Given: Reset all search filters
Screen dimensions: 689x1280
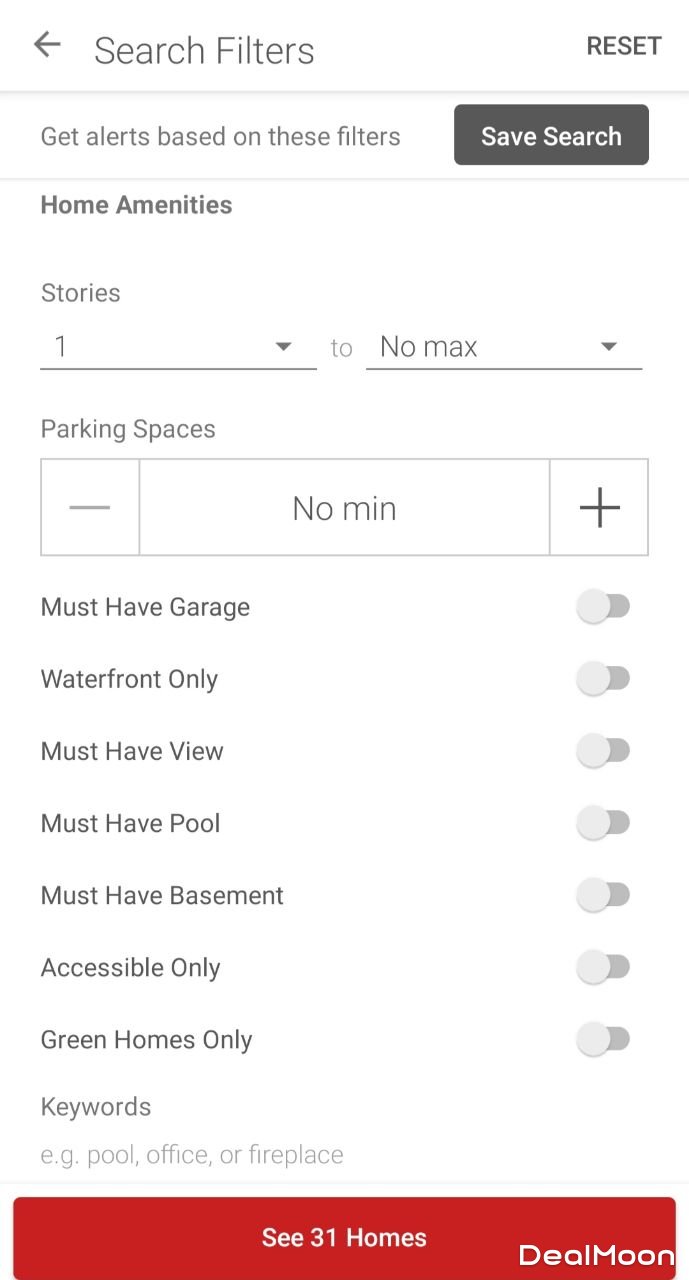Looking at the screenshot, I should (623, 46).
